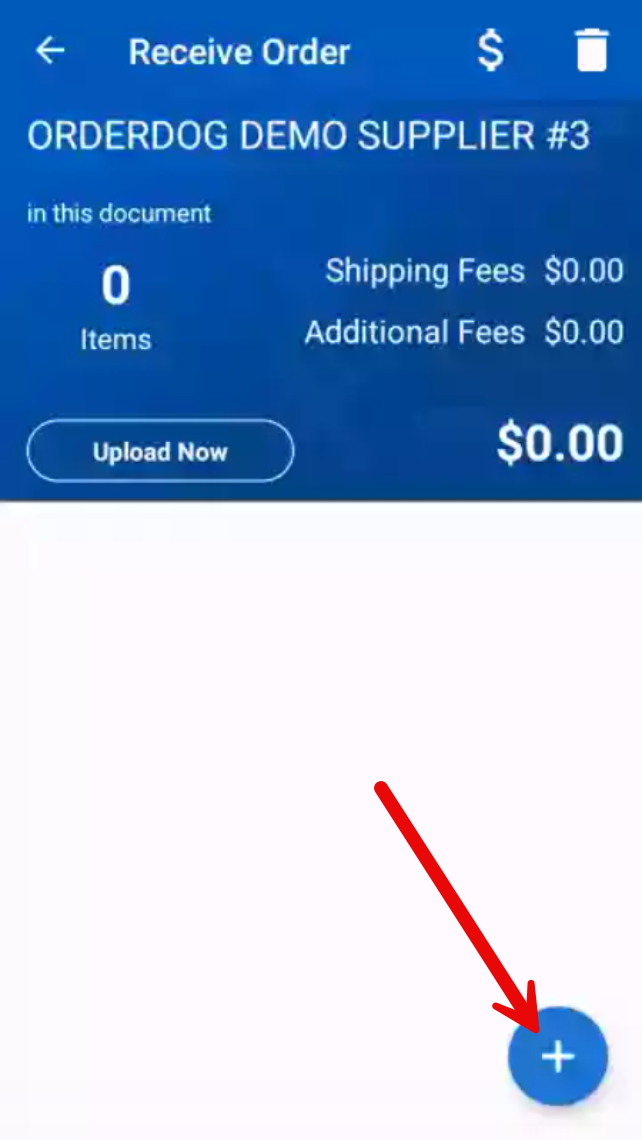Image resolution: width=642 pixels, height=1140 pixels.
Task: Go back from Receive Order
Action: pos(49,51)
